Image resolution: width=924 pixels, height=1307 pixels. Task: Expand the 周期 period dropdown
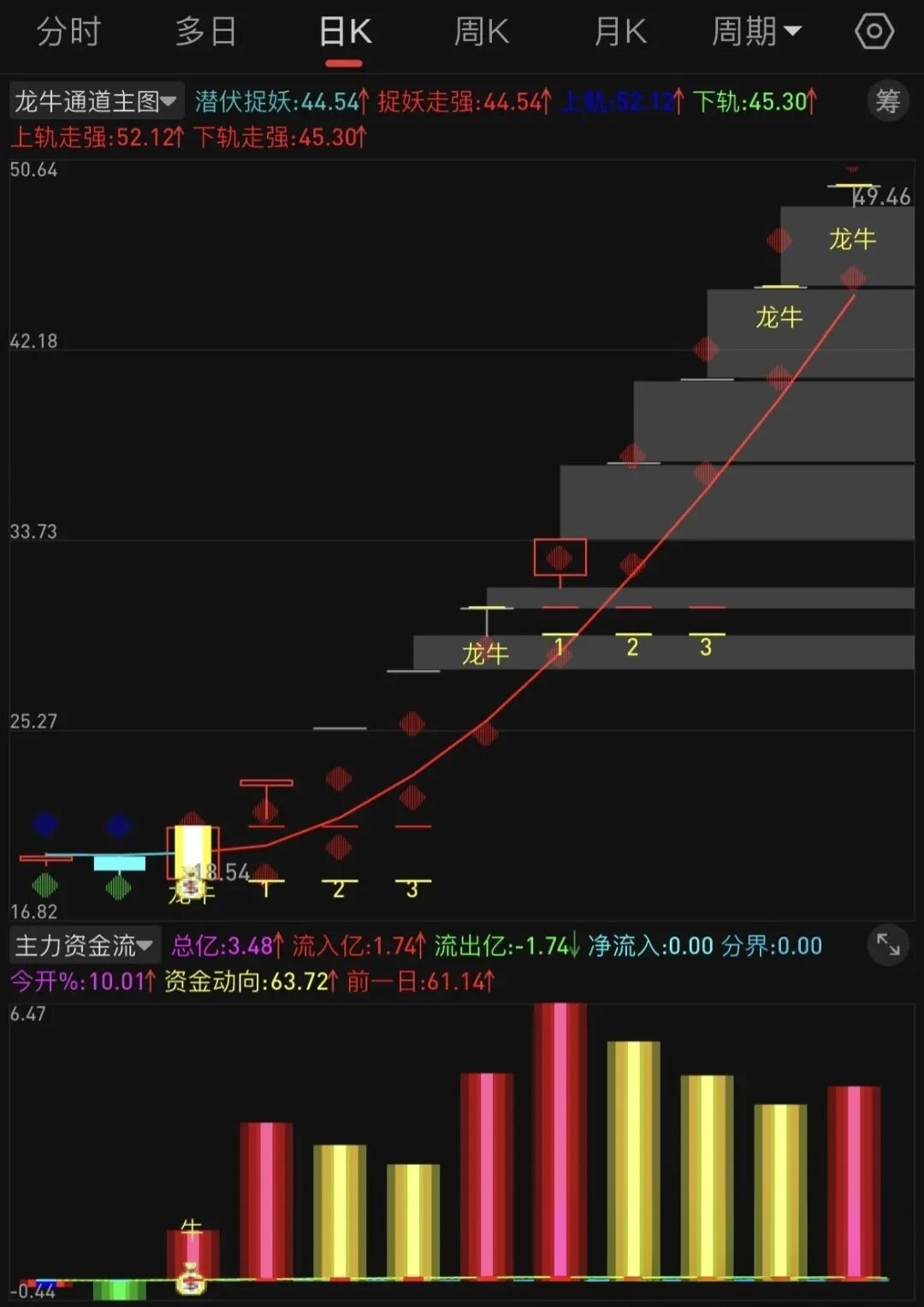pyautogui.click(x=756, y=33)
